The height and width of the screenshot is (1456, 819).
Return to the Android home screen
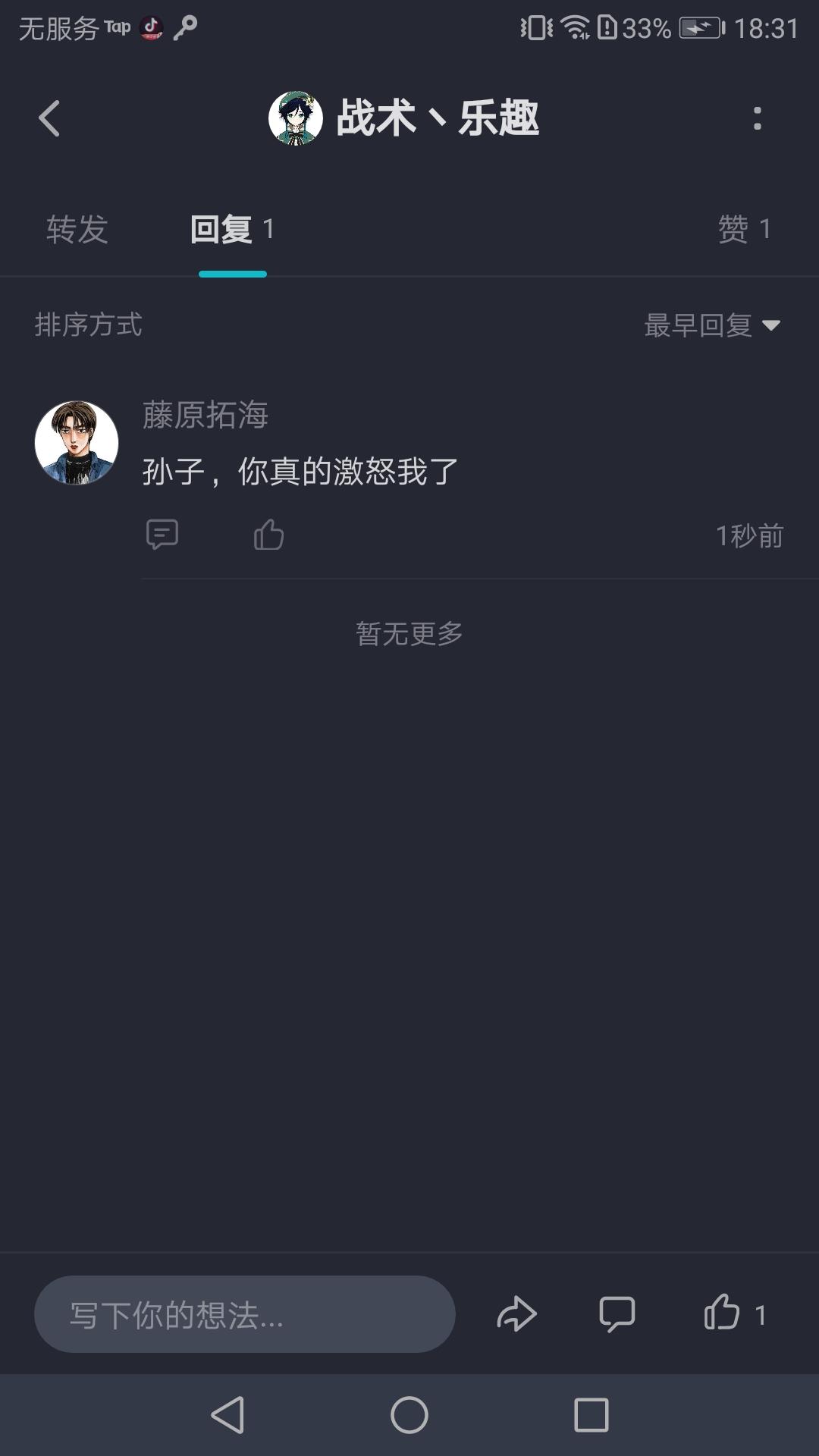click(x=409, y=1415)
